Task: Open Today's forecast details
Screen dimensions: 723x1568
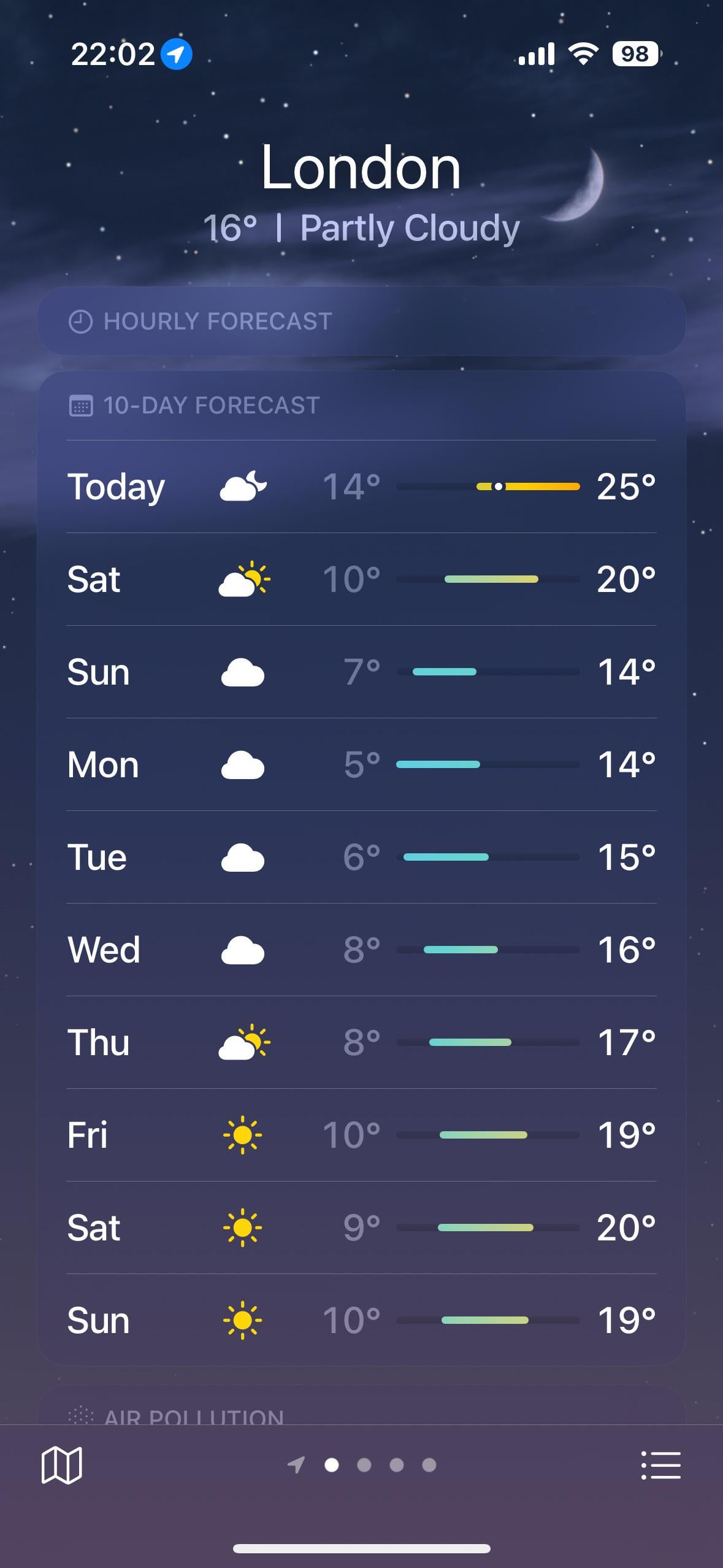Action: pyautogui.click(x=361, y=486)
